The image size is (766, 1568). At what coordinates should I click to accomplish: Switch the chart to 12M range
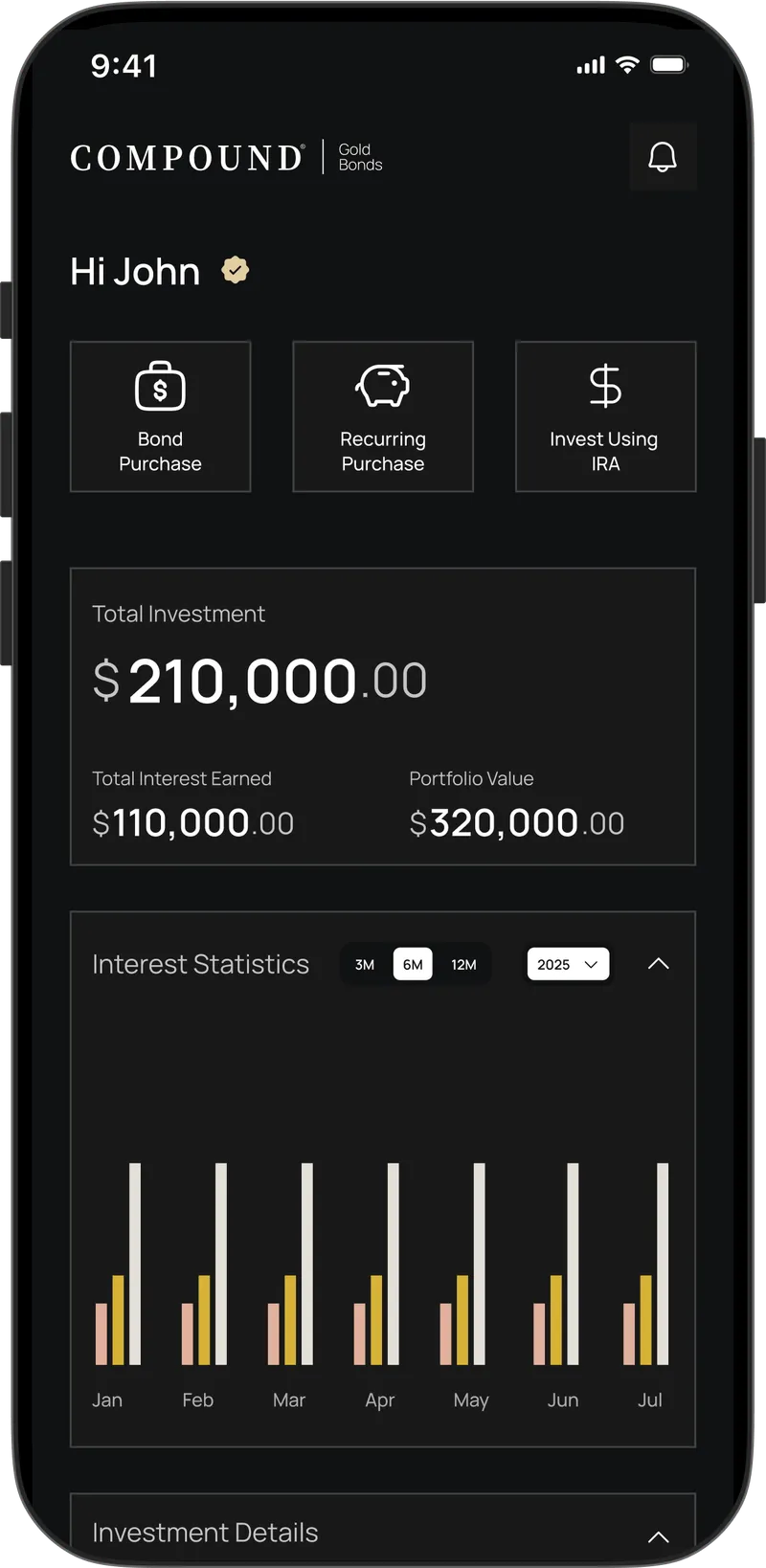463,964
